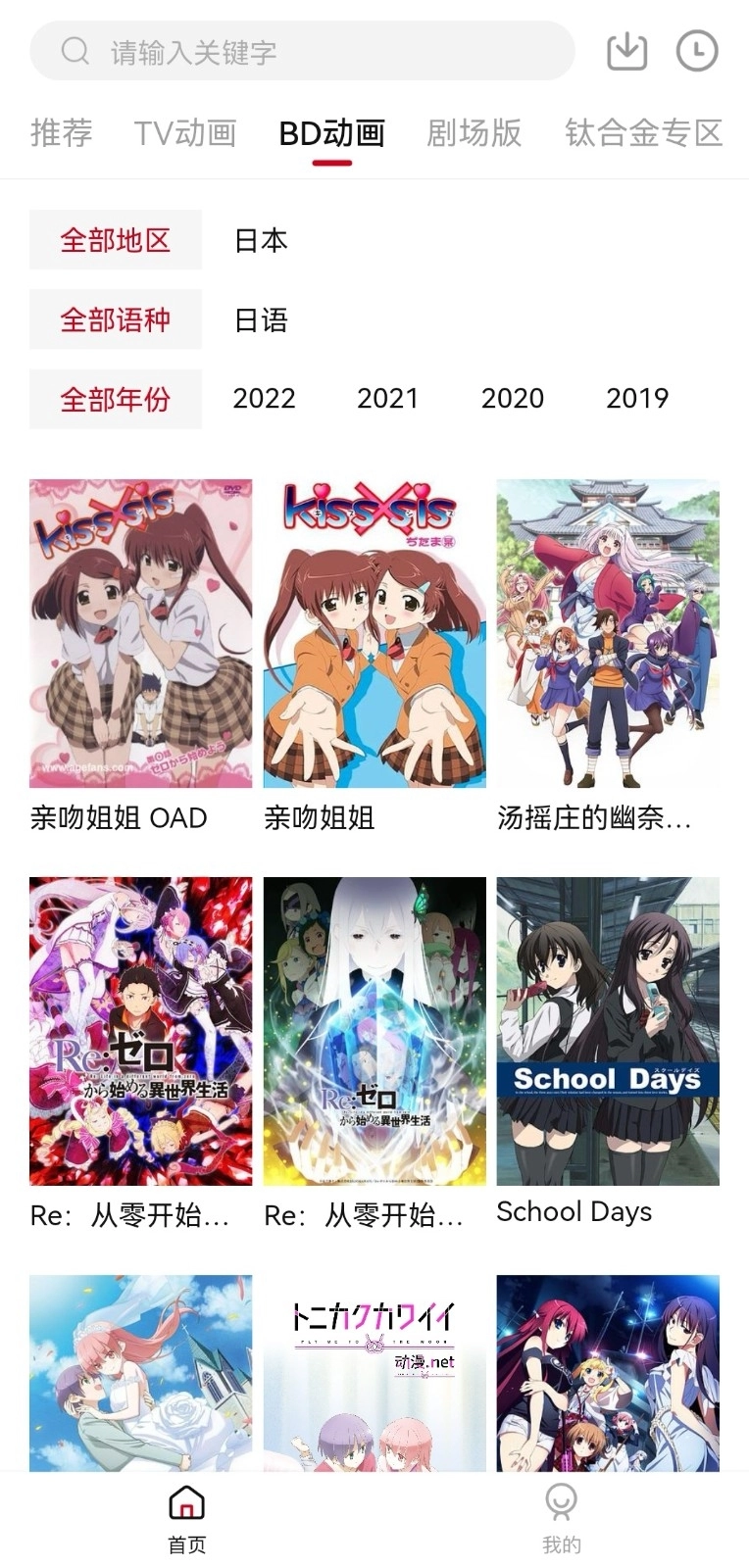Open the 全部地区 region filter
The height and width of the screenshot is (1568, 749).
pos(116,239)
